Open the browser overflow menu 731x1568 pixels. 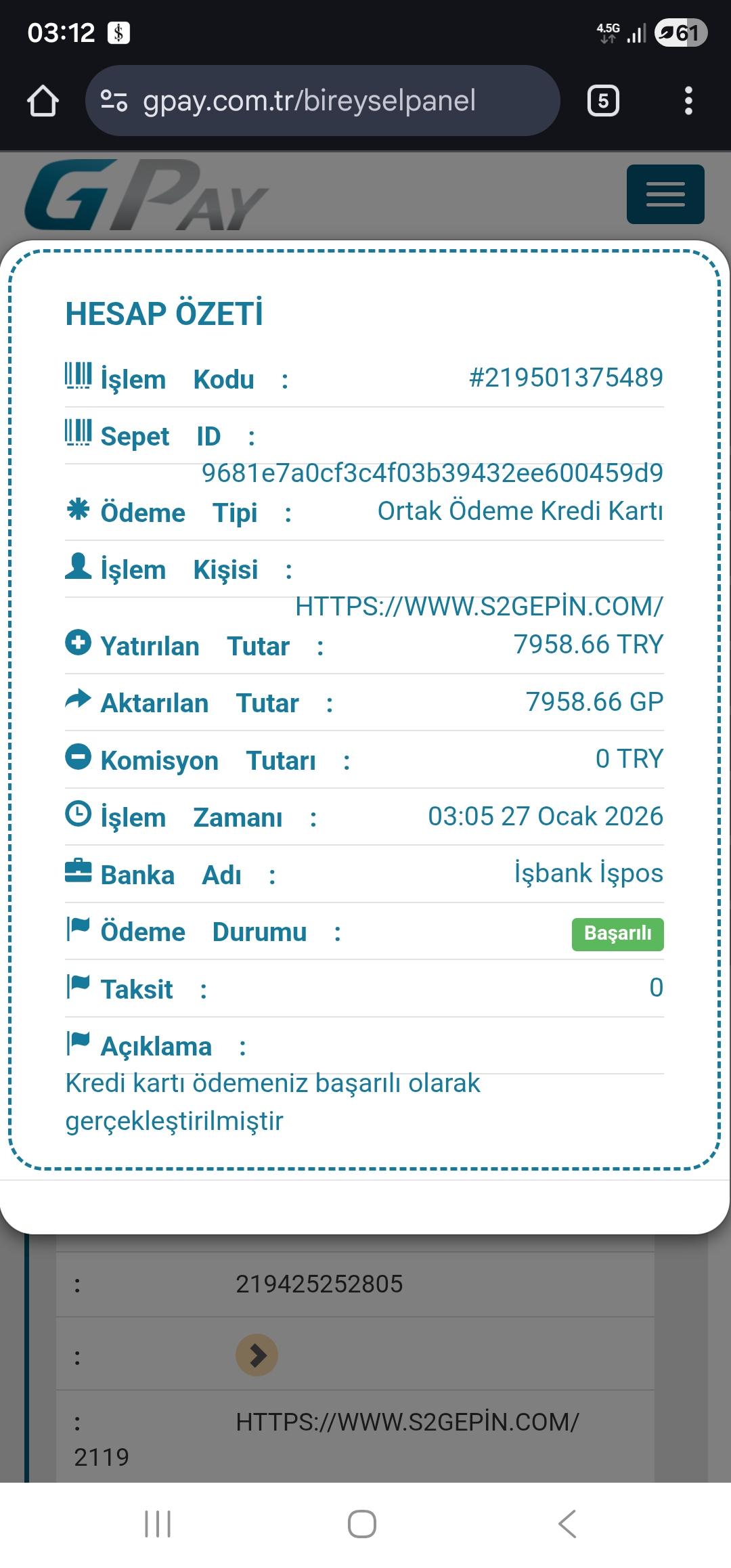point(688,101)
